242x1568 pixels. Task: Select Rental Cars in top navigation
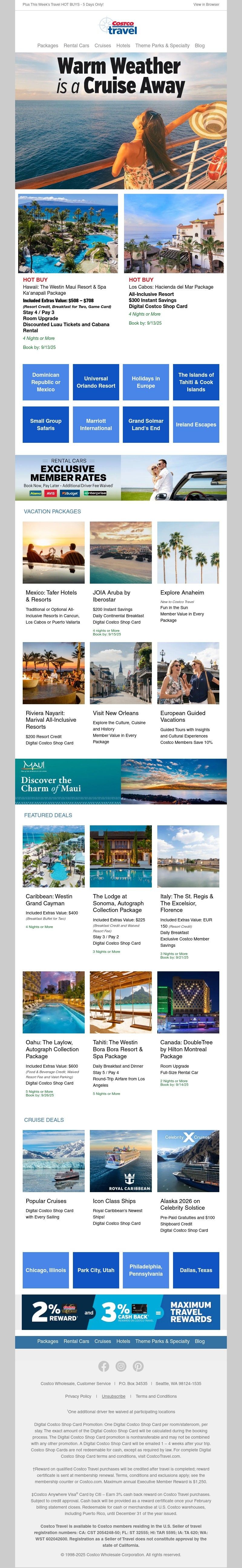pyautogui.click(x=76, y=46)
